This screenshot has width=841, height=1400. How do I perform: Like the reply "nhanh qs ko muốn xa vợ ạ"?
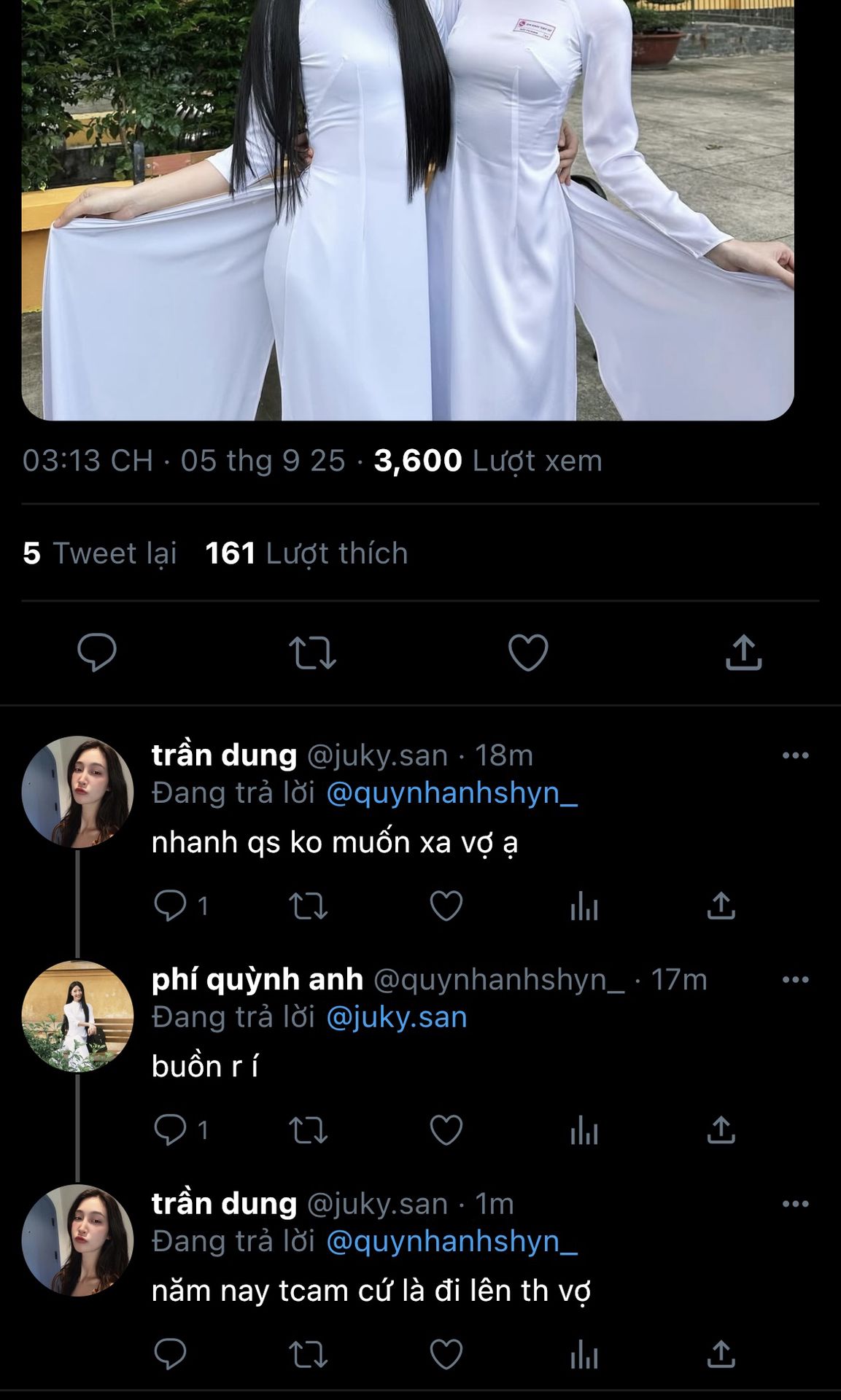click(446, 906)
